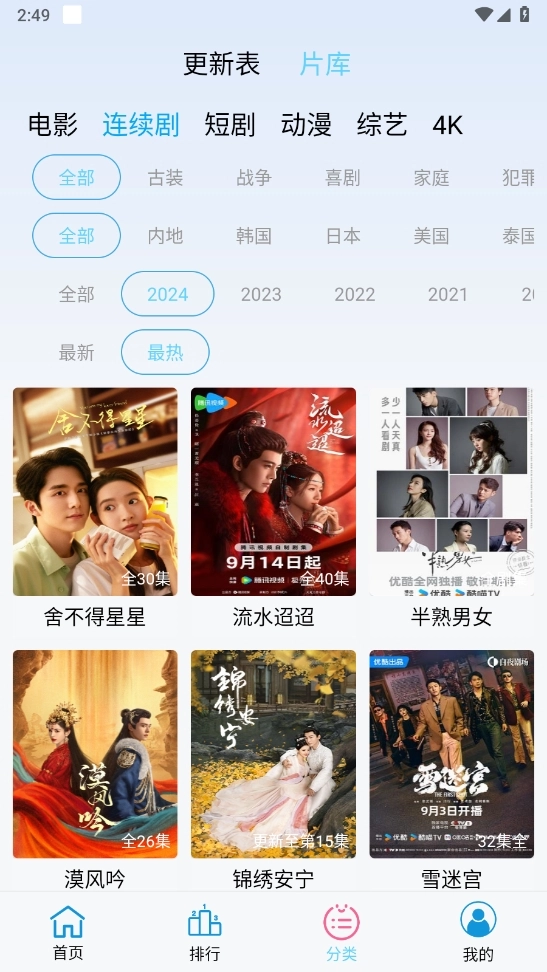The image size is (547, 972).
Task: Select the 综艺 category
Action: pyautogui.click(x=382, y=125)
